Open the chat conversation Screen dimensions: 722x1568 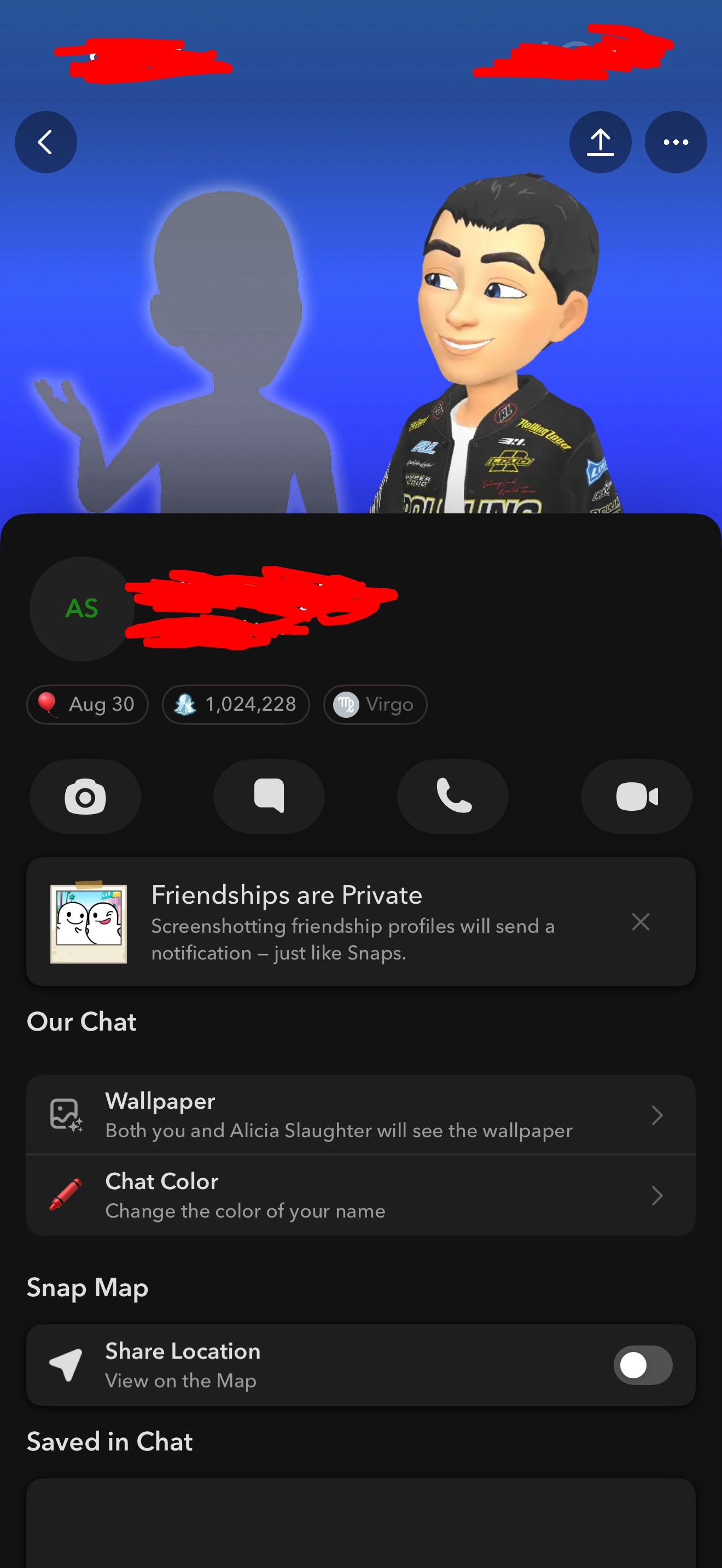pos(269,796)
